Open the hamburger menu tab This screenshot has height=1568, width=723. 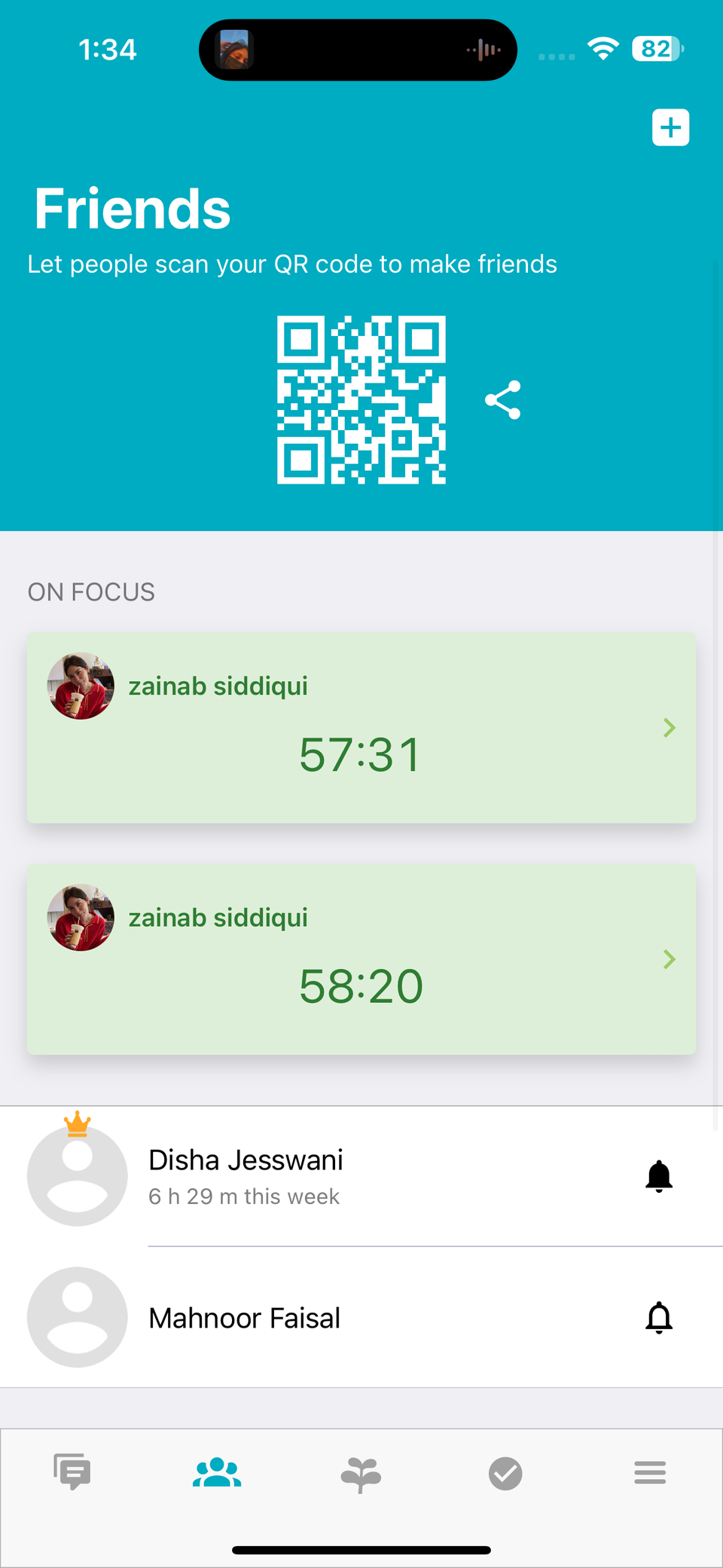tap(650, 1472)
